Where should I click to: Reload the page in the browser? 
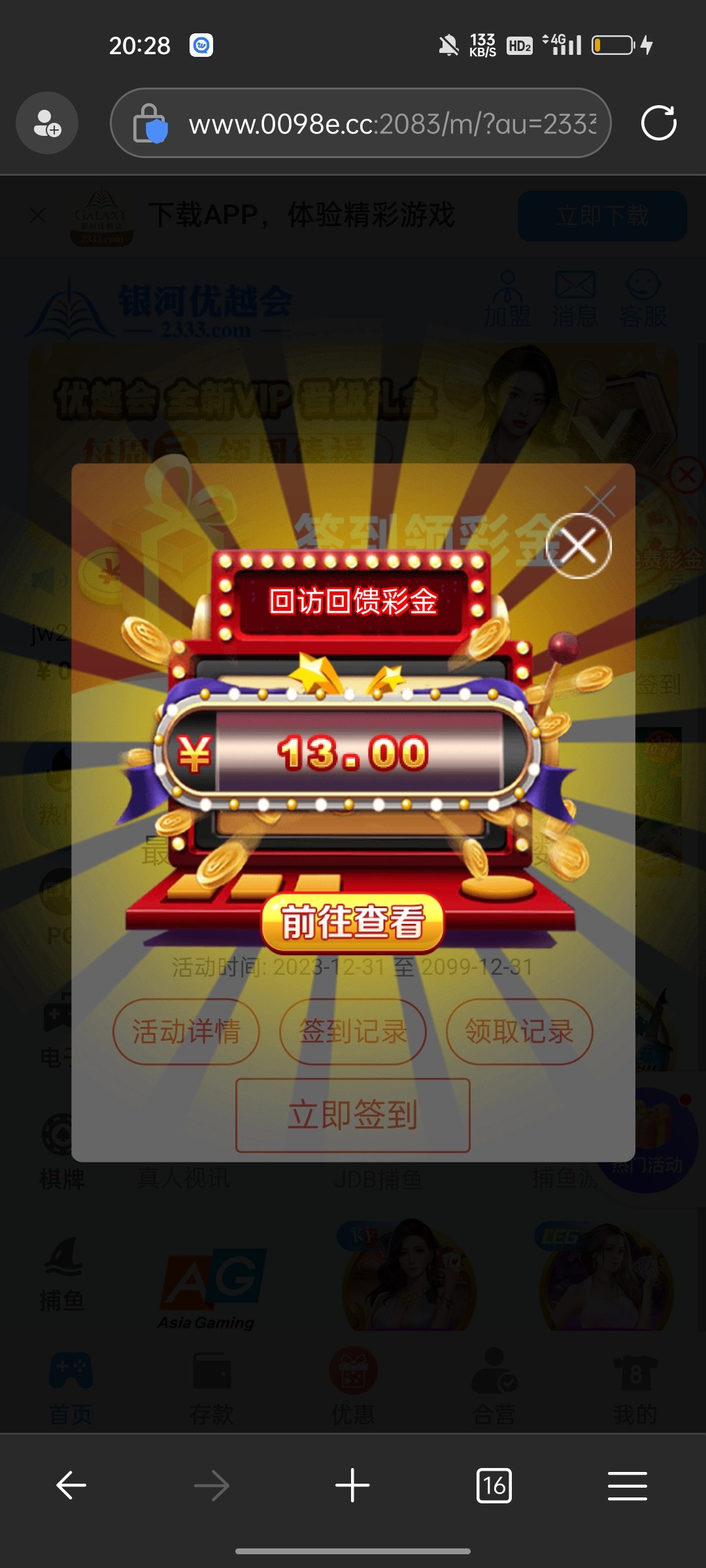(x=658, y=123)
